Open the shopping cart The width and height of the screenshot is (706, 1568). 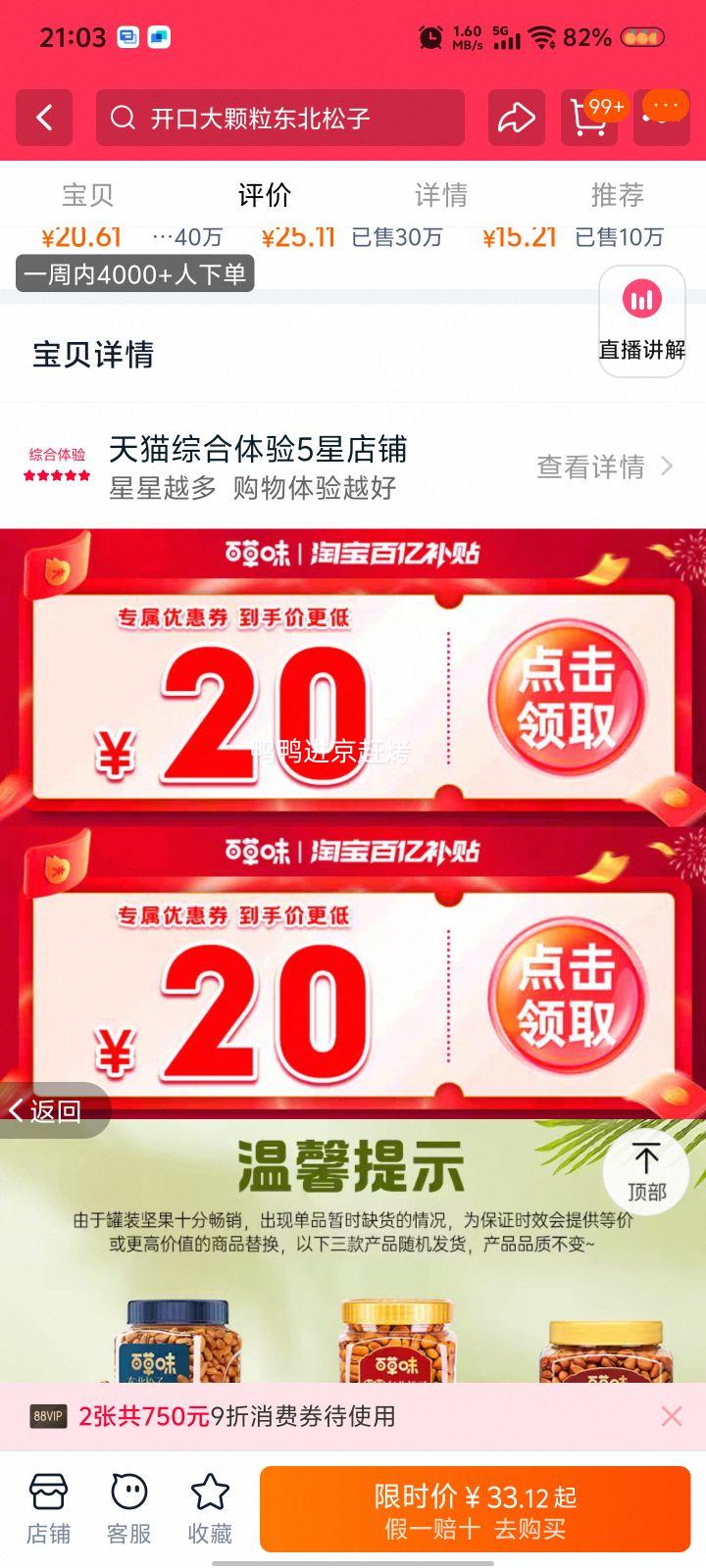(x=589, y=119)
